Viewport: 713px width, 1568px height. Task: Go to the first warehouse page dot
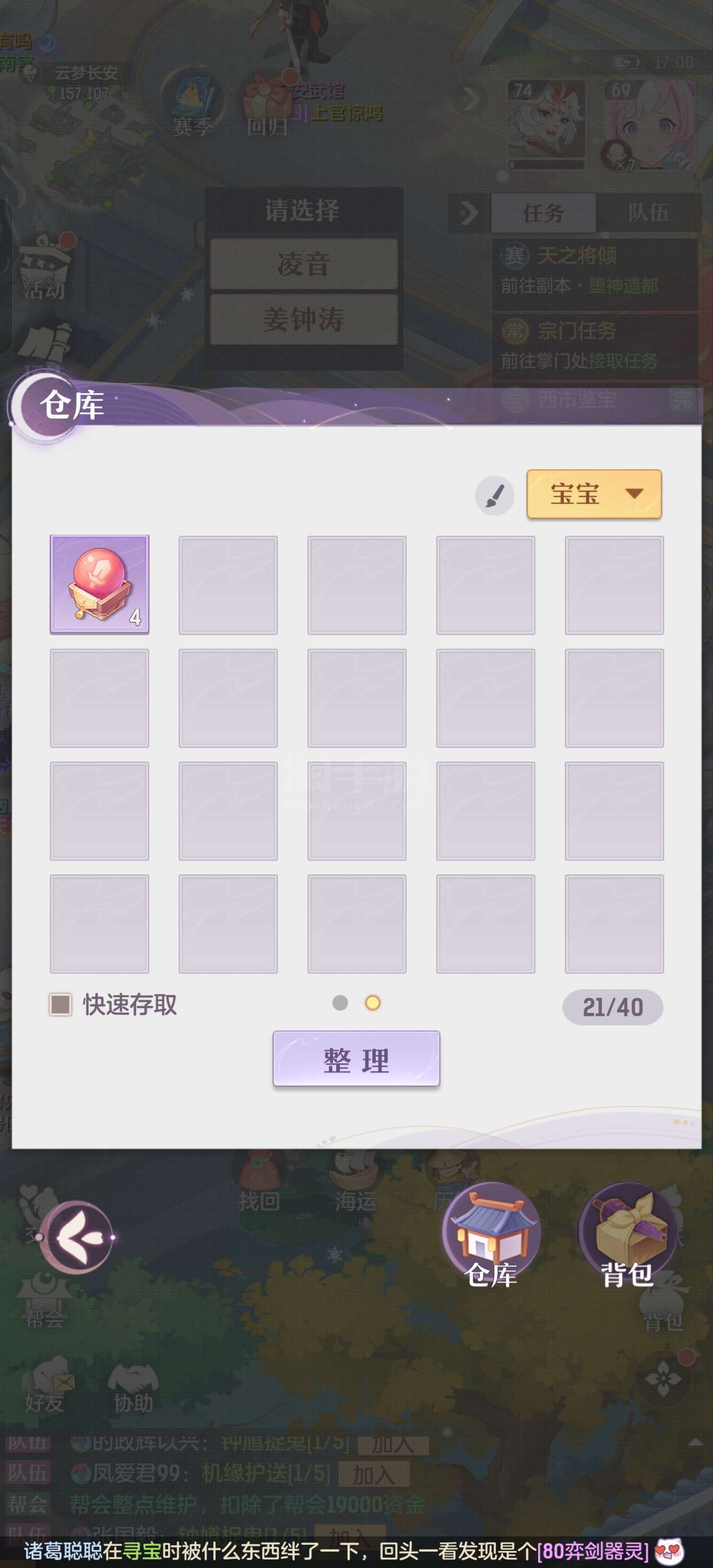[340, 1002]
